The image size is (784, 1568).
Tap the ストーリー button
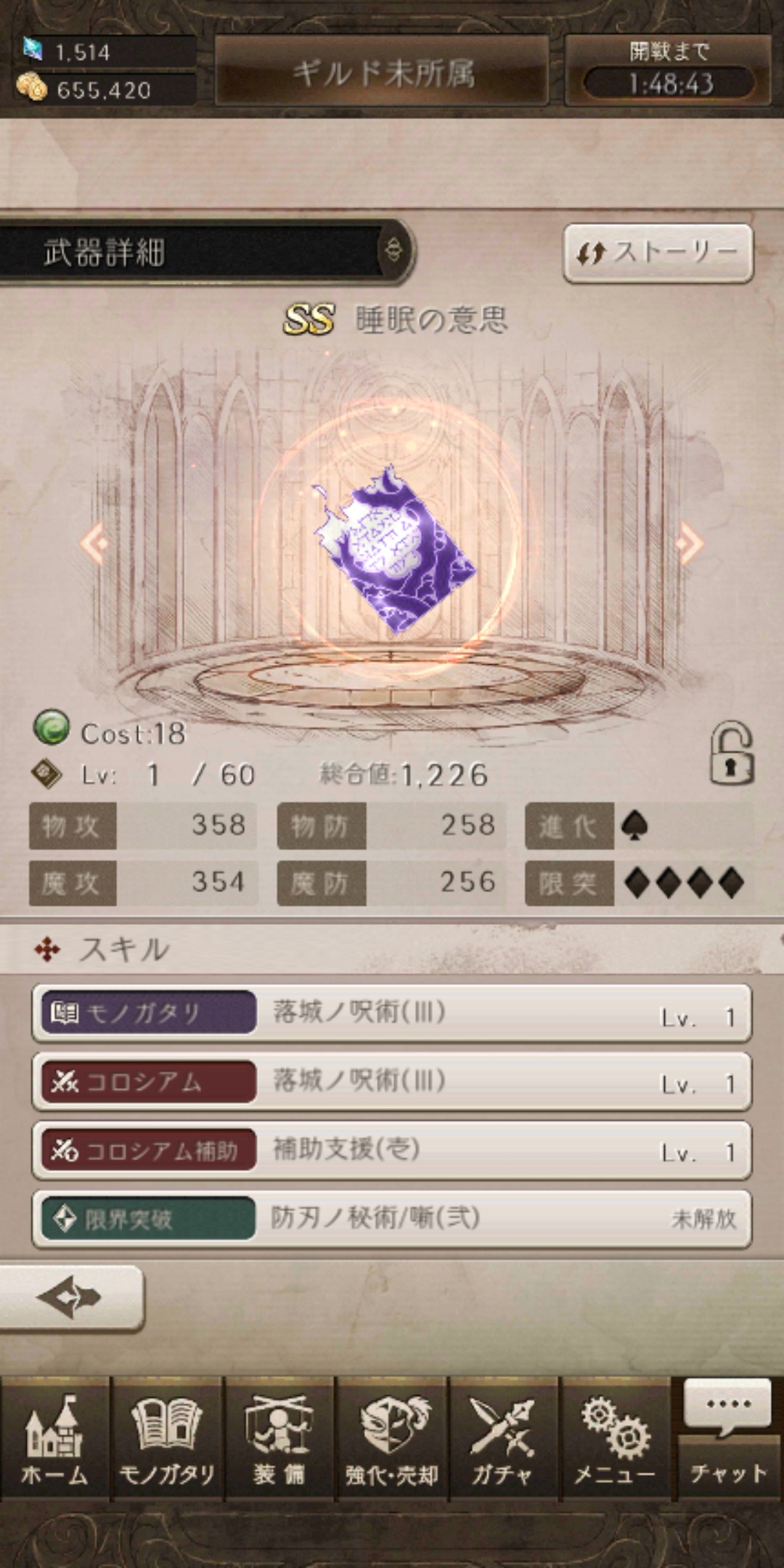(x=658, y=253)
